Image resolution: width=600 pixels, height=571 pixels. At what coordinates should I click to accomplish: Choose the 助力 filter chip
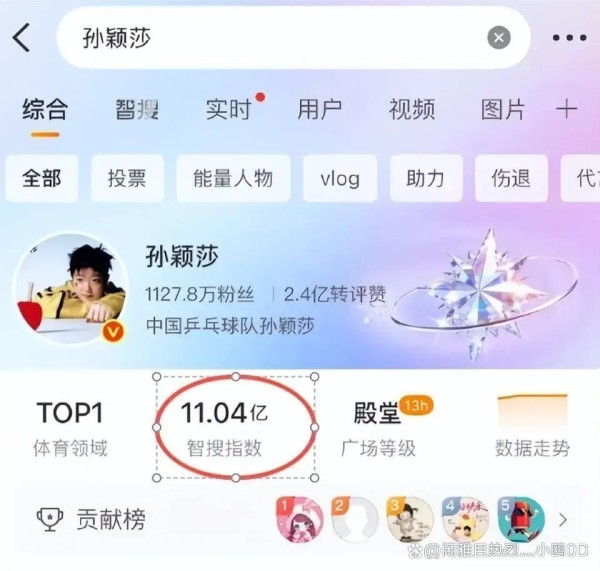426,178
